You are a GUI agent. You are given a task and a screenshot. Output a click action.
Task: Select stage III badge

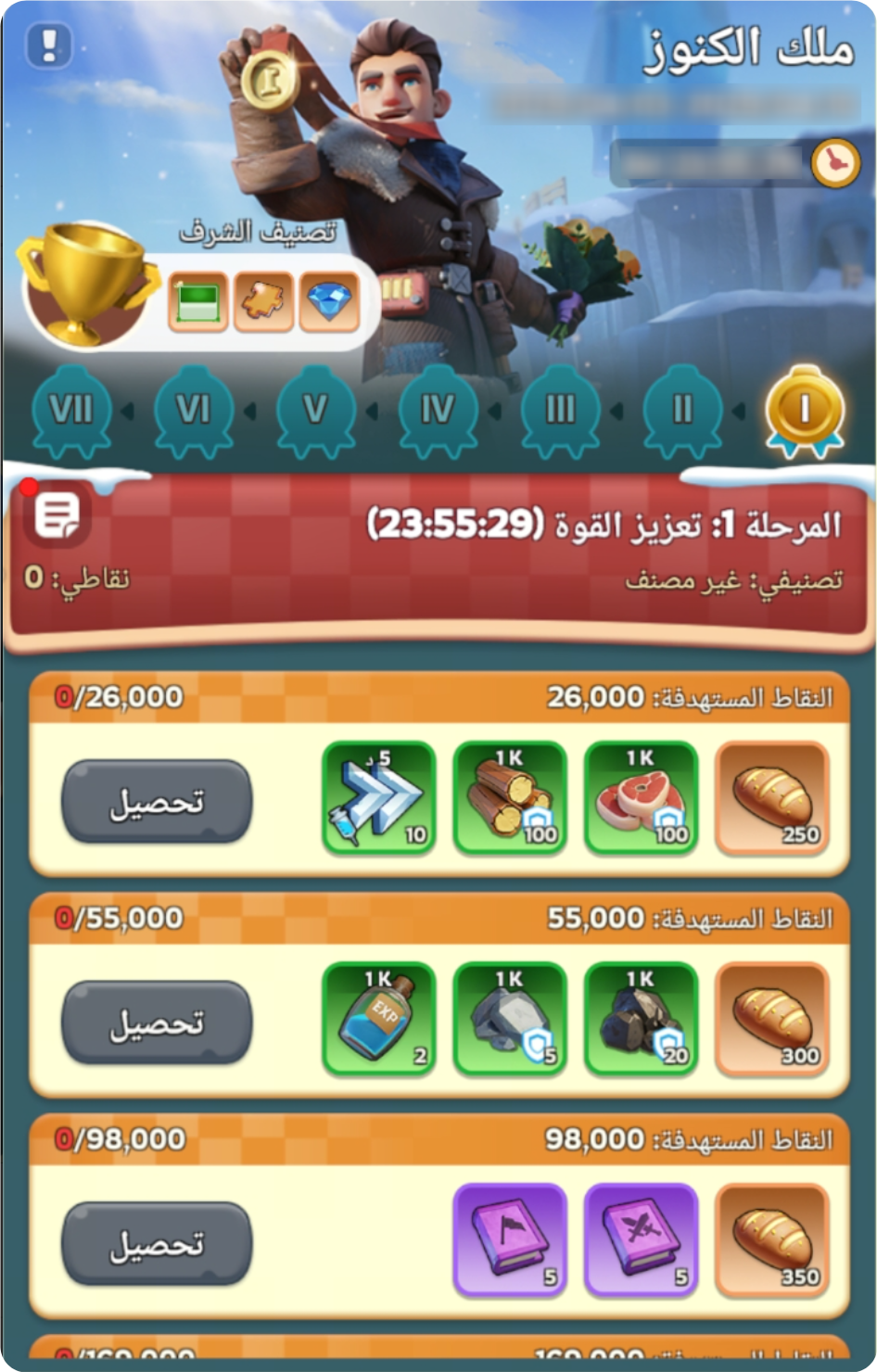click(560, 410)
